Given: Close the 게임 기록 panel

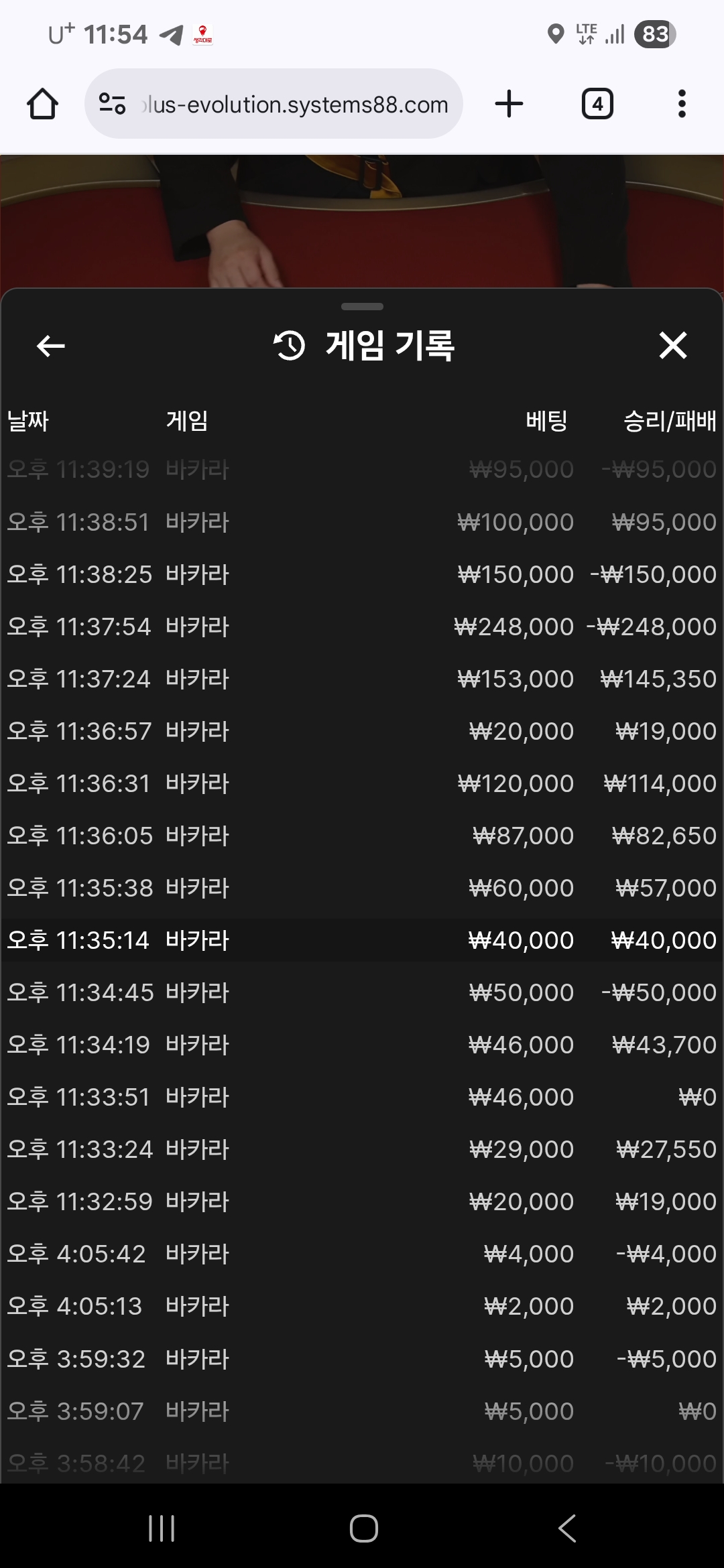Looking at the screenshot, I should [x=673, y=346].
